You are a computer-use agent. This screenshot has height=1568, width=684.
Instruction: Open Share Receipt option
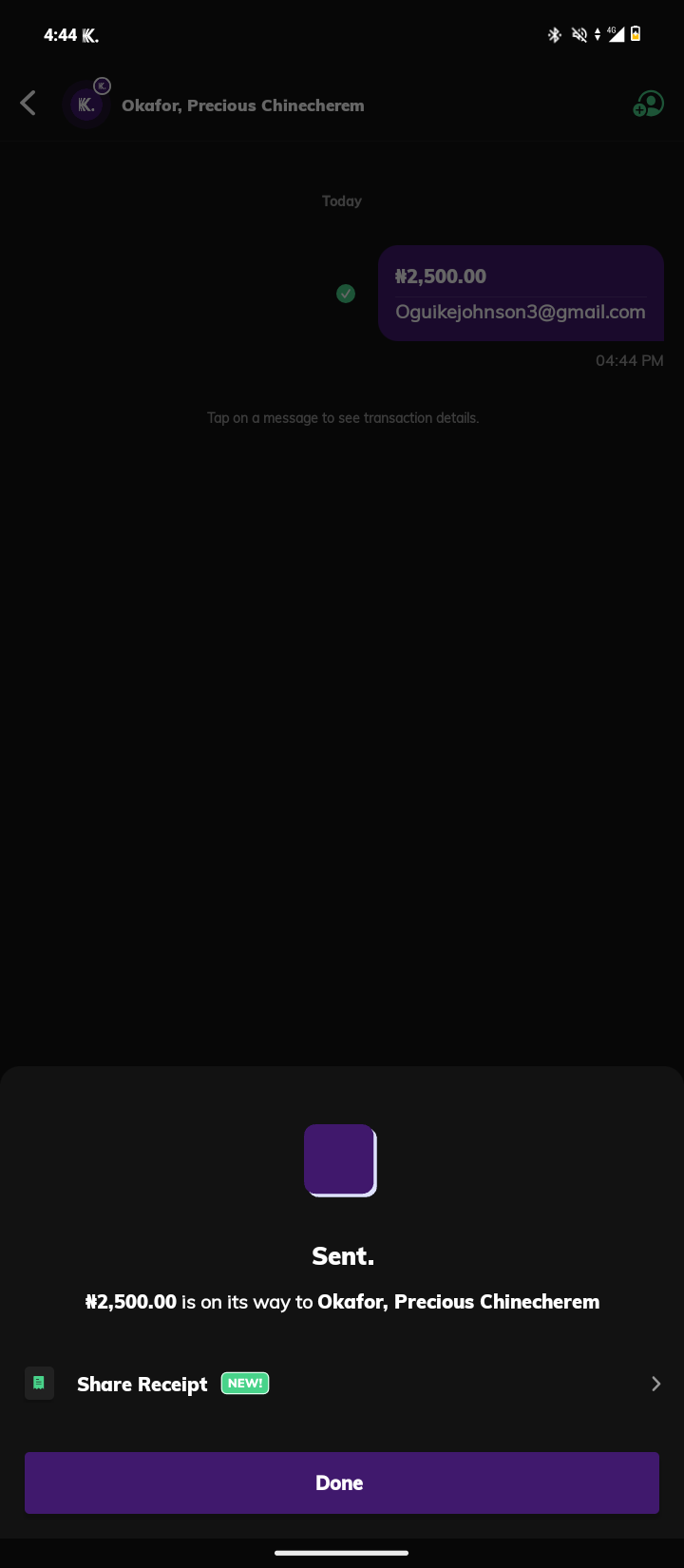[341, 1384]
